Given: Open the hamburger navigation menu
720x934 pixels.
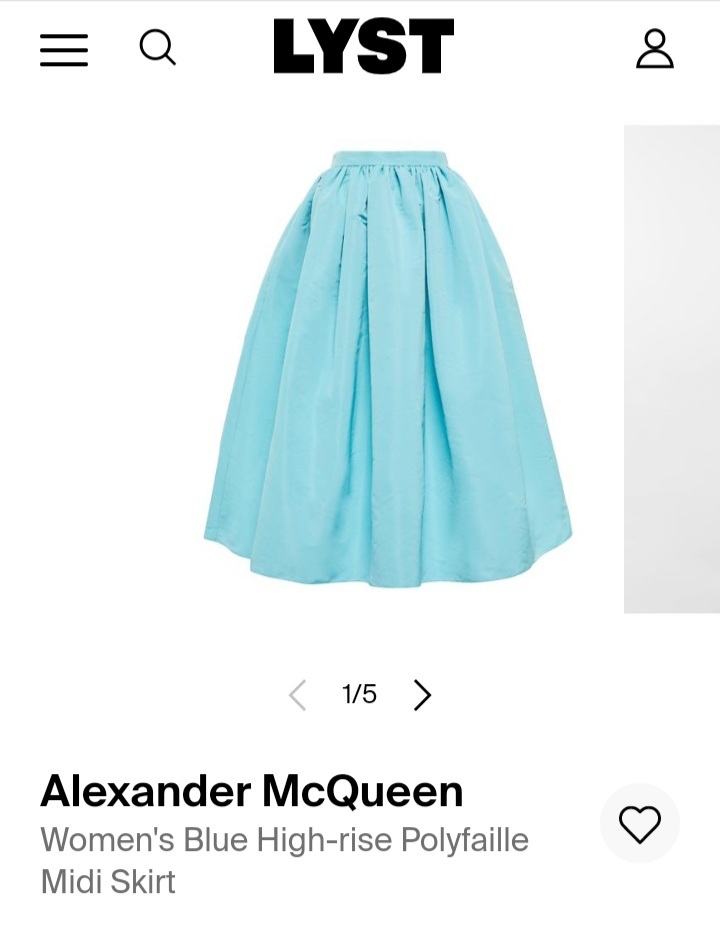Looking at the screenshot, I should click(x=64, y=49).
